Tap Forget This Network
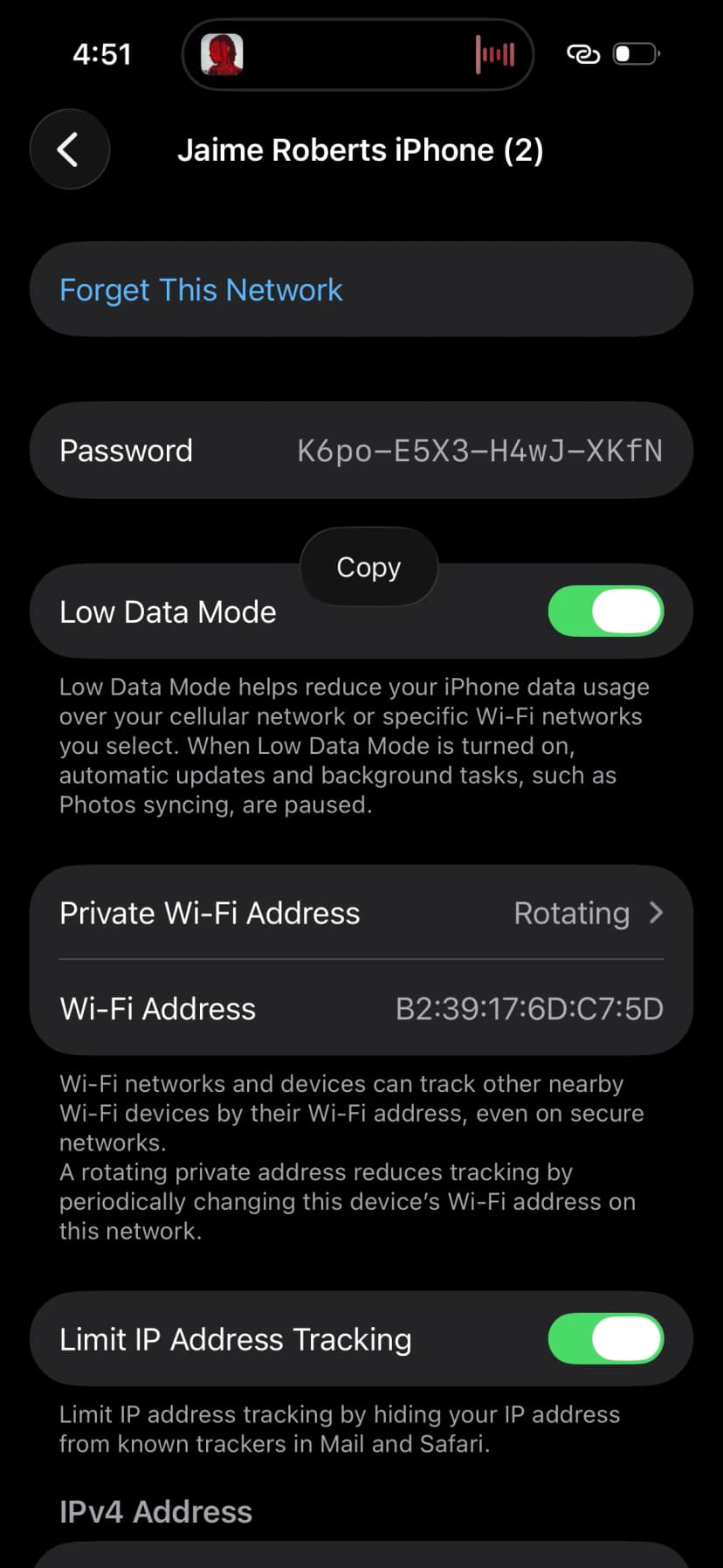Image resolution: width=723 pixels, height=1568 pixels. [x=201, y=290]
